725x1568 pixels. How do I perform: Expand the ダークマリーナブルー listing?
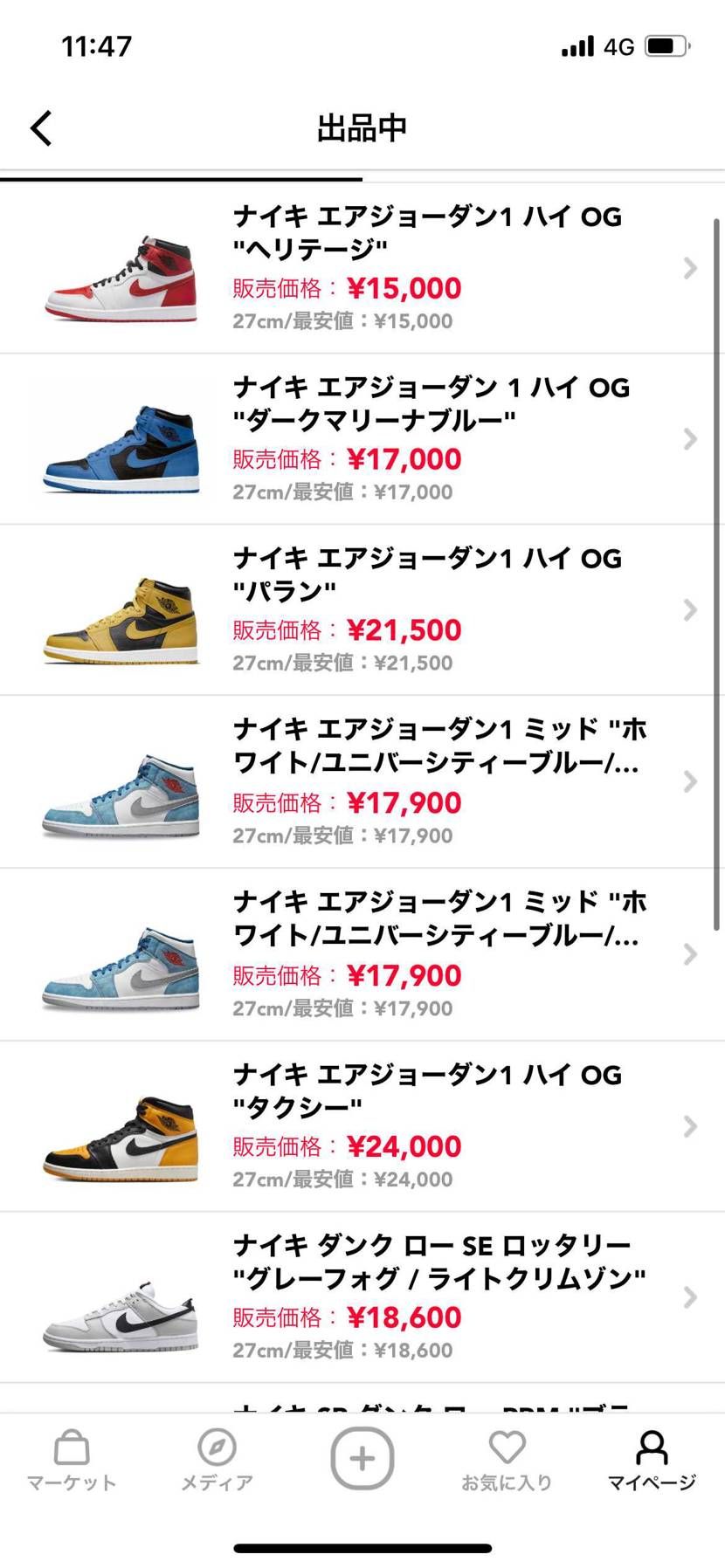690,439
